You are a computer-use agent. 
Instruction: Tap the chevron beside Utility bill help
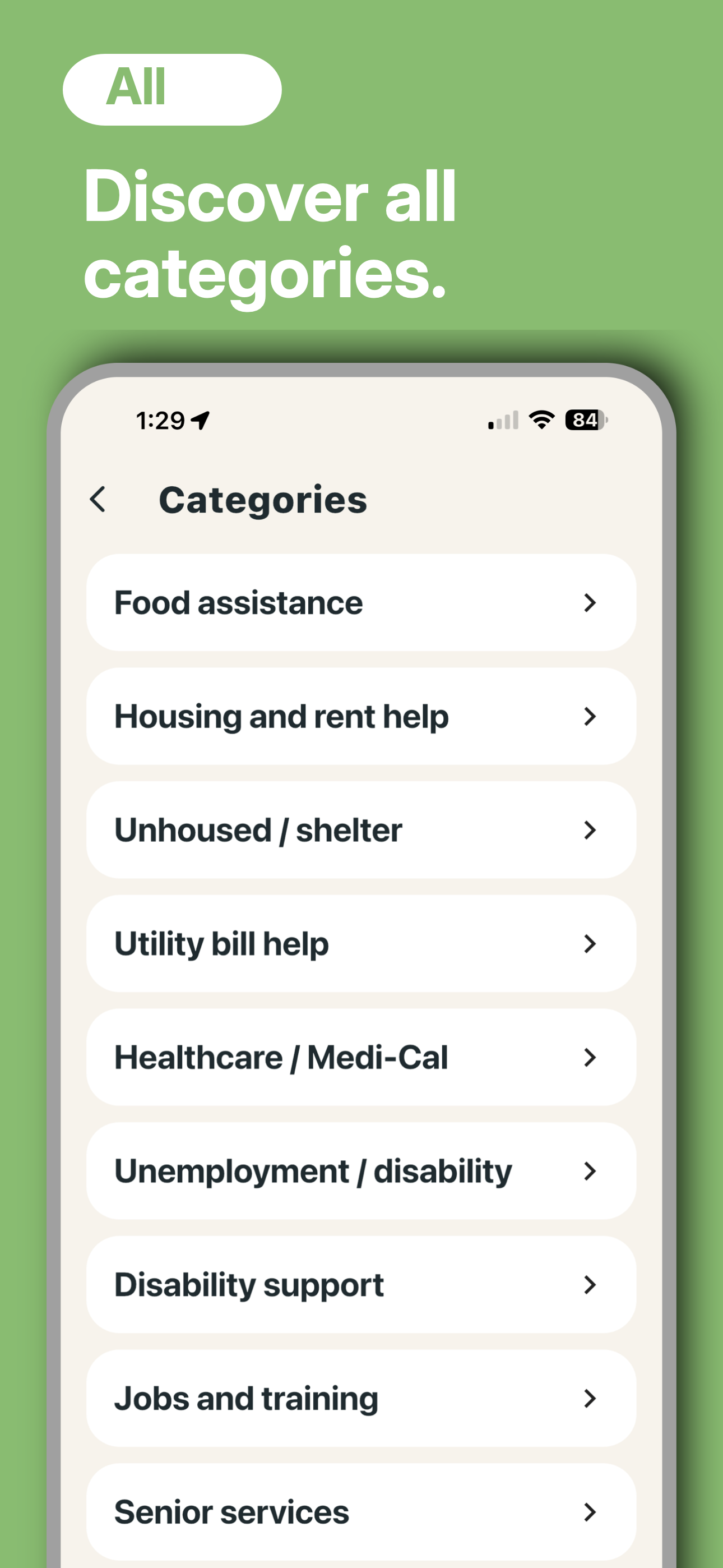[x=589, y=943]
